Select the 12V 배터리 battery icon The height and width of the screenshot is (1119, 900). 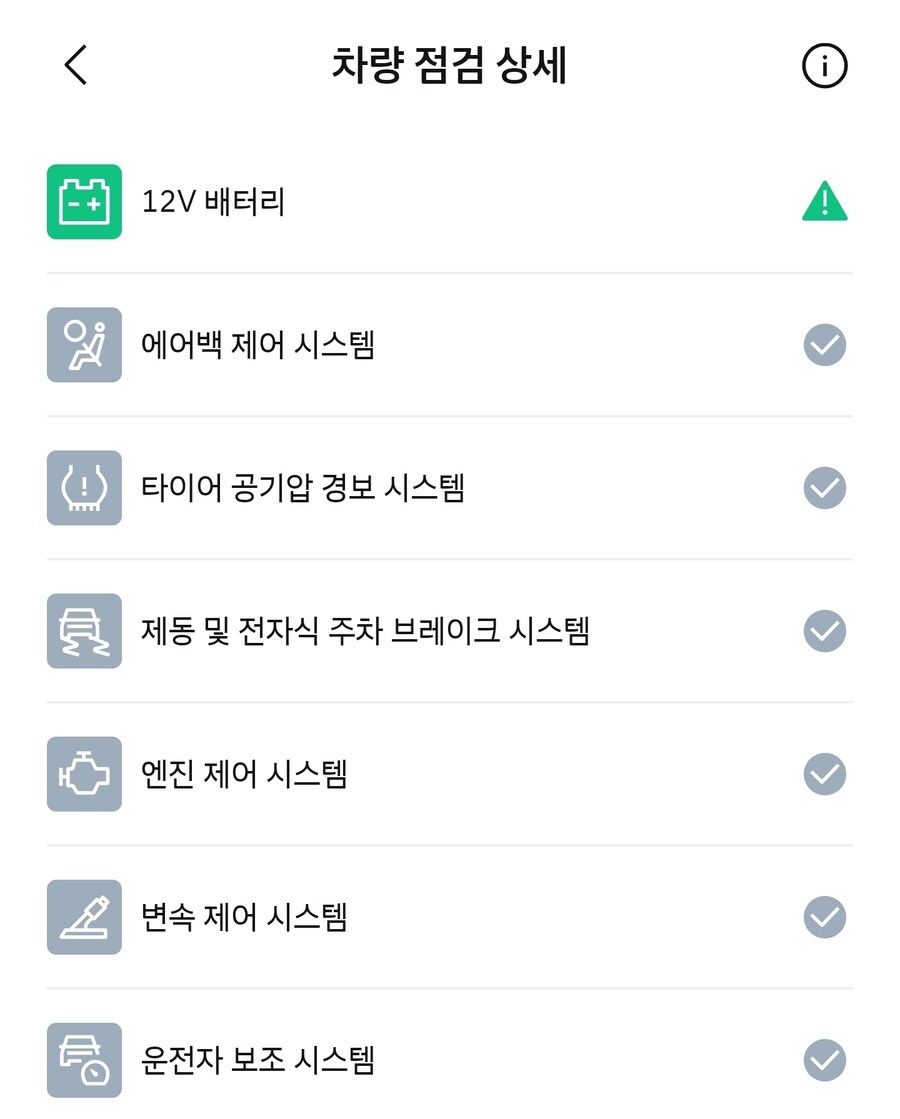[84, 199]
